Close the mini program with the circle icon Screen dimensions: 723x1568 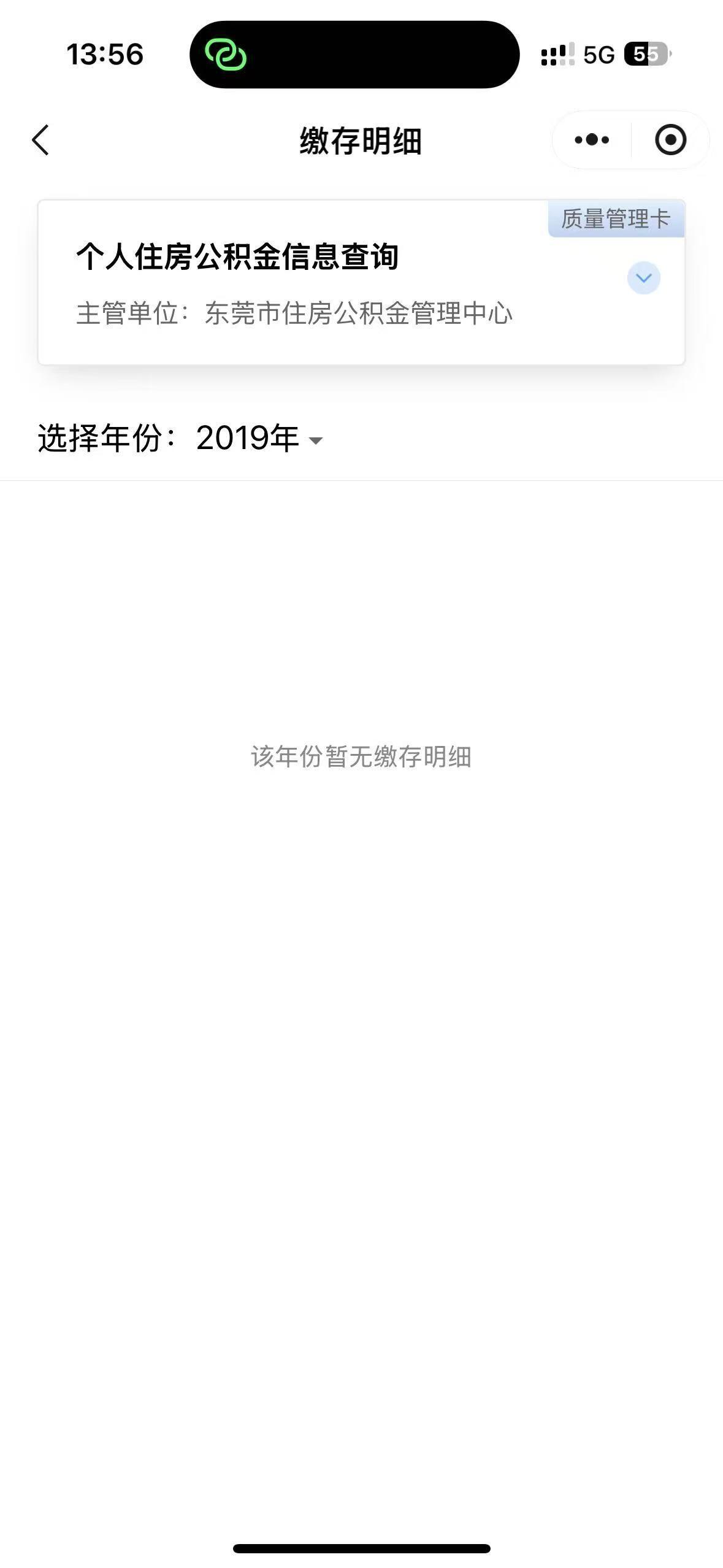tap(670, 140)
